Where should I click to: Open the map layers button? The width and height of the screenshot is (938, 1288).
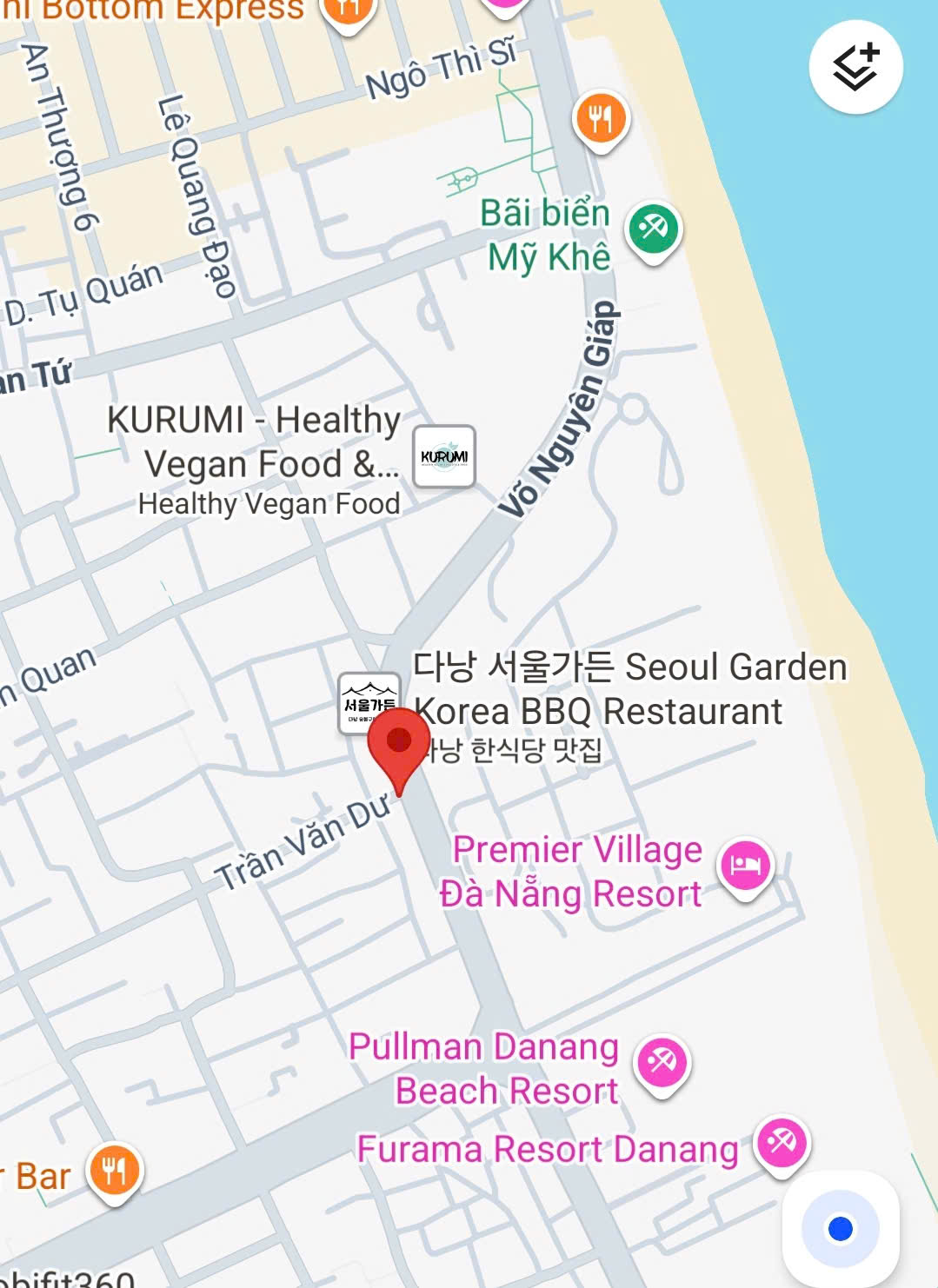tap(855, 67)
